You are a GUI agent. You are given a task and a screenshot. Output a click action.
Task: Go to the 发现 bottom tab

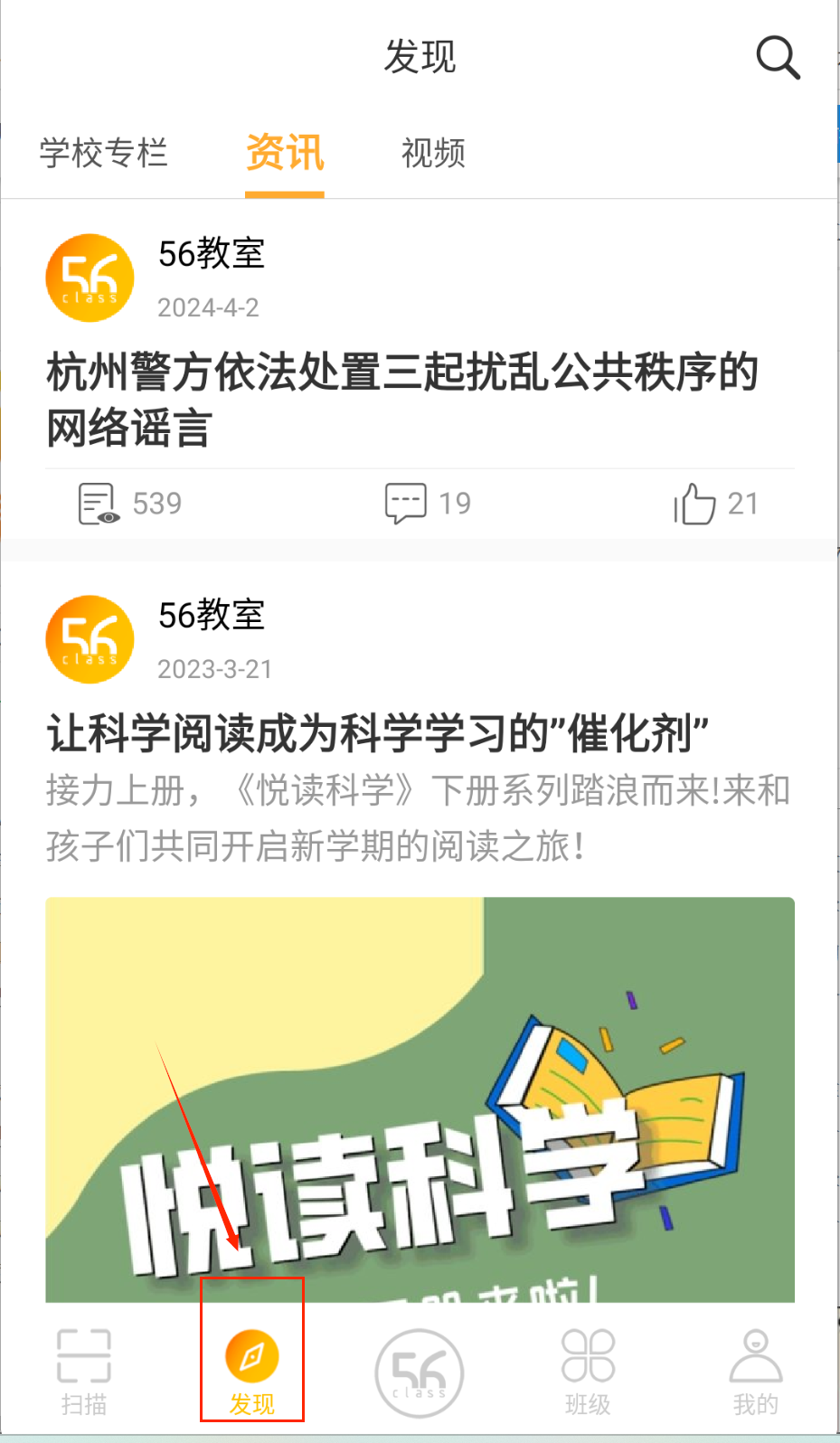tap(252, 1371)
